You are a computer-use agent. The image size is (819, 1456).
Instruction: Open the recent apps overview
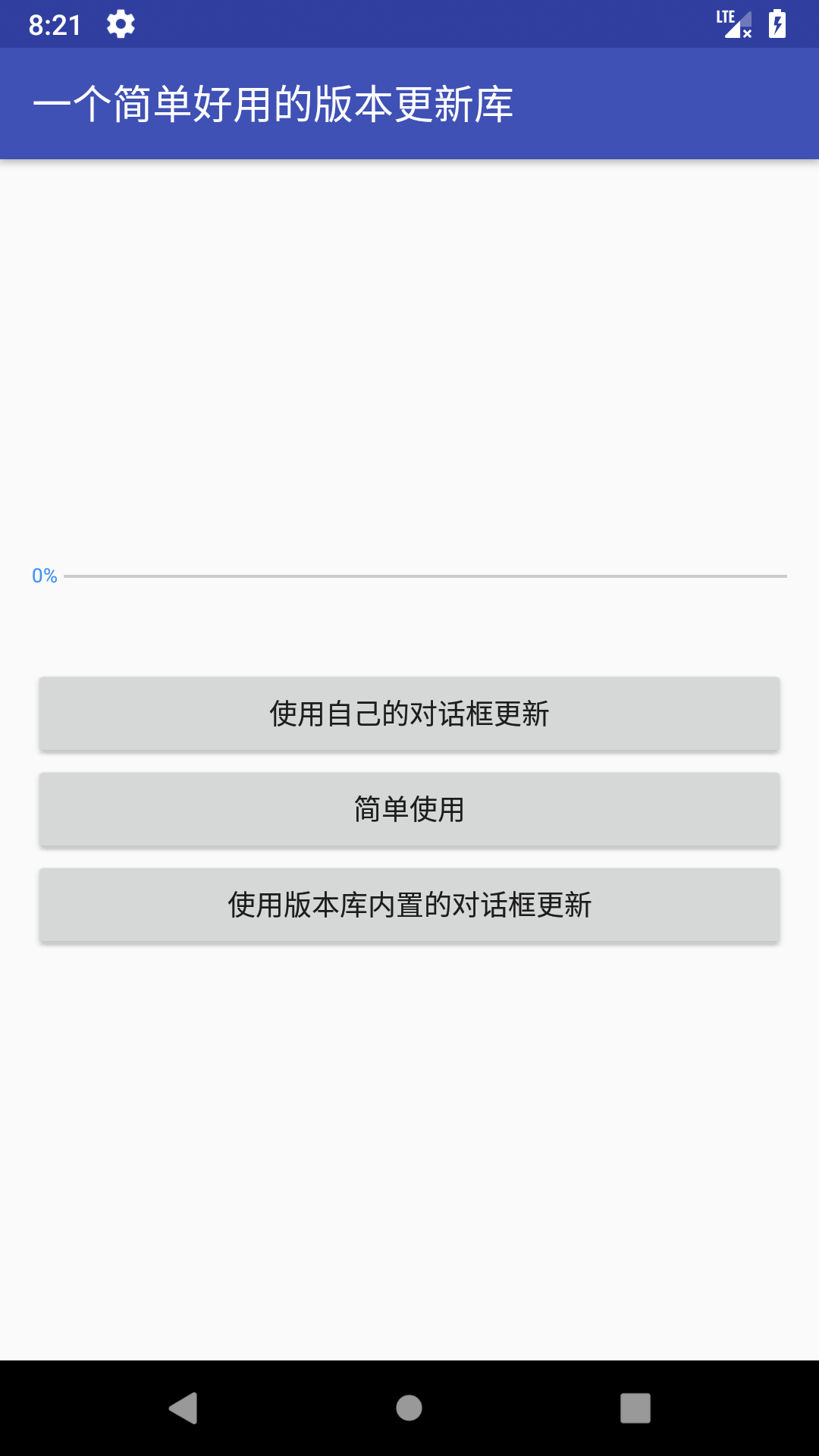(x=635, y=1408)
